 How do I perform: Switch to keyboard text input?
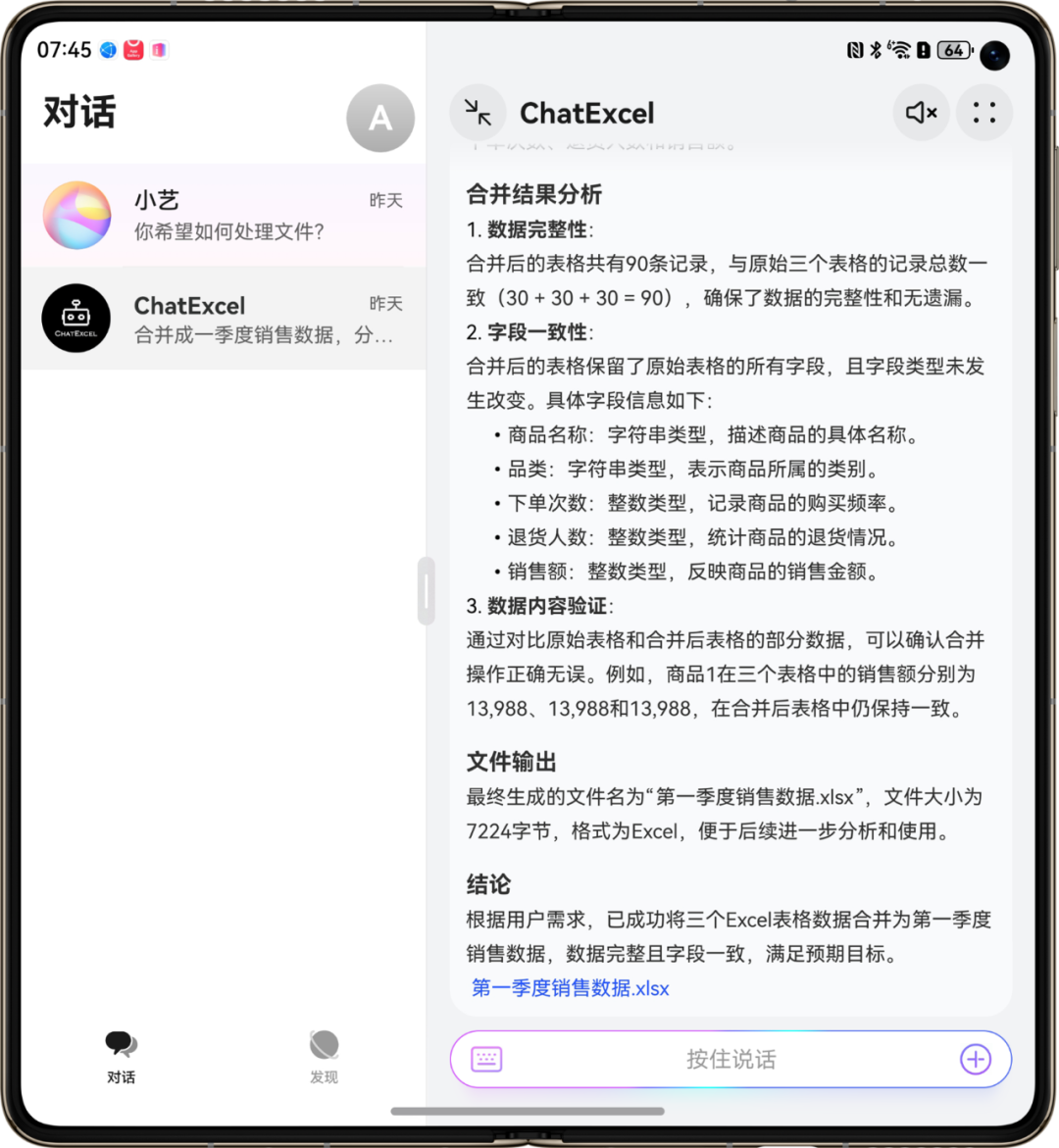pos(486,1059)
